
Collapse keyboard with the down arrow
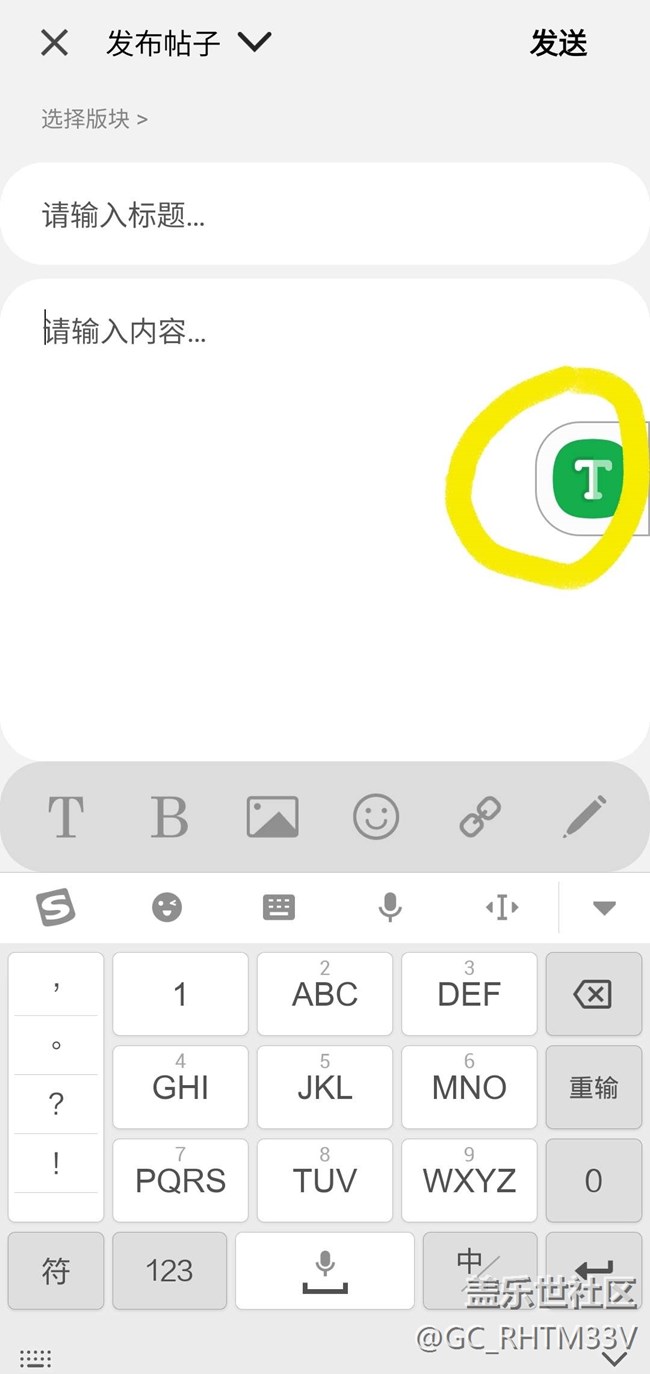click(x=604, y=907)
